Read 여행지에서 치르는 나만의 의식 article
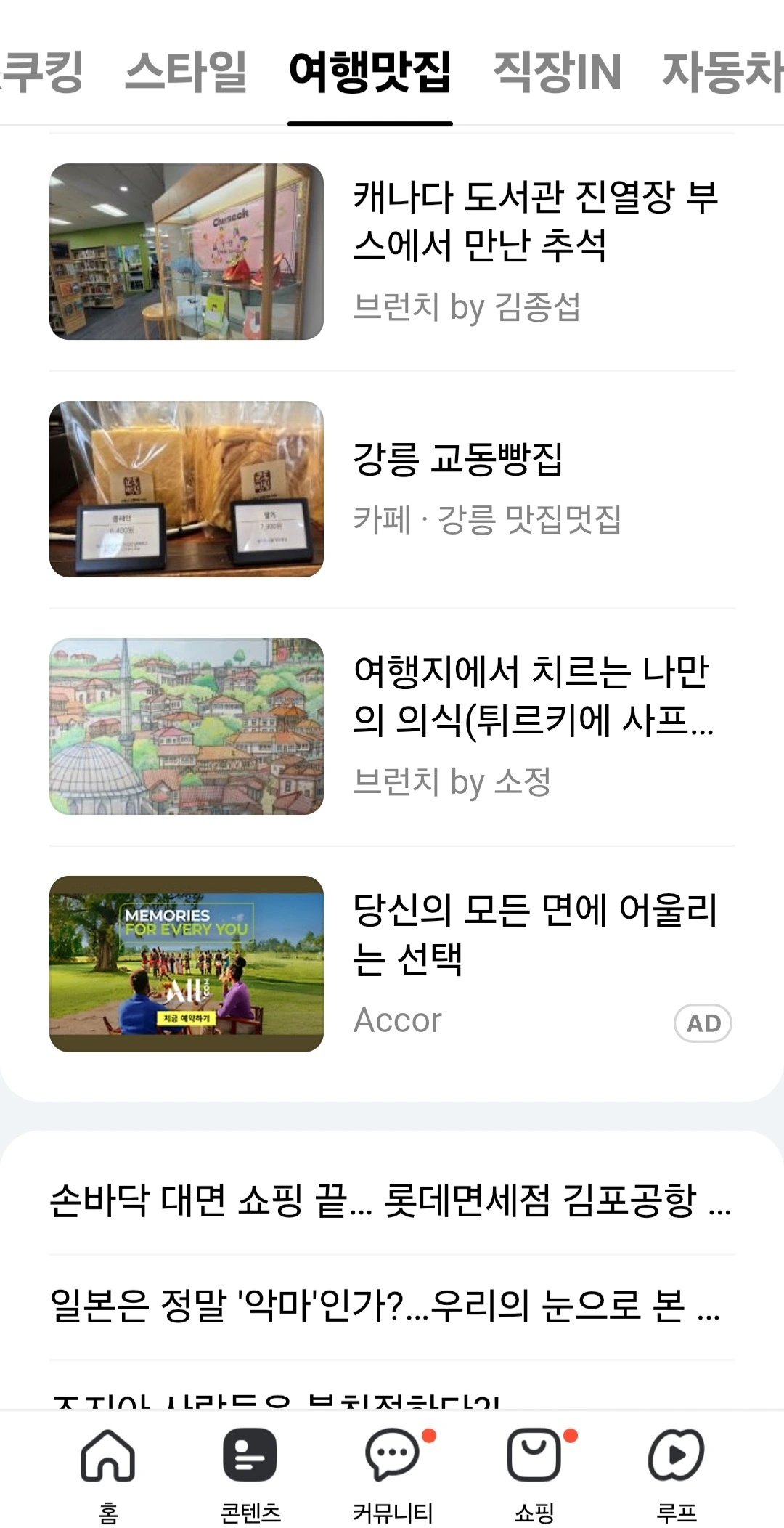The image size is (784, 1528). coord(534,696)
